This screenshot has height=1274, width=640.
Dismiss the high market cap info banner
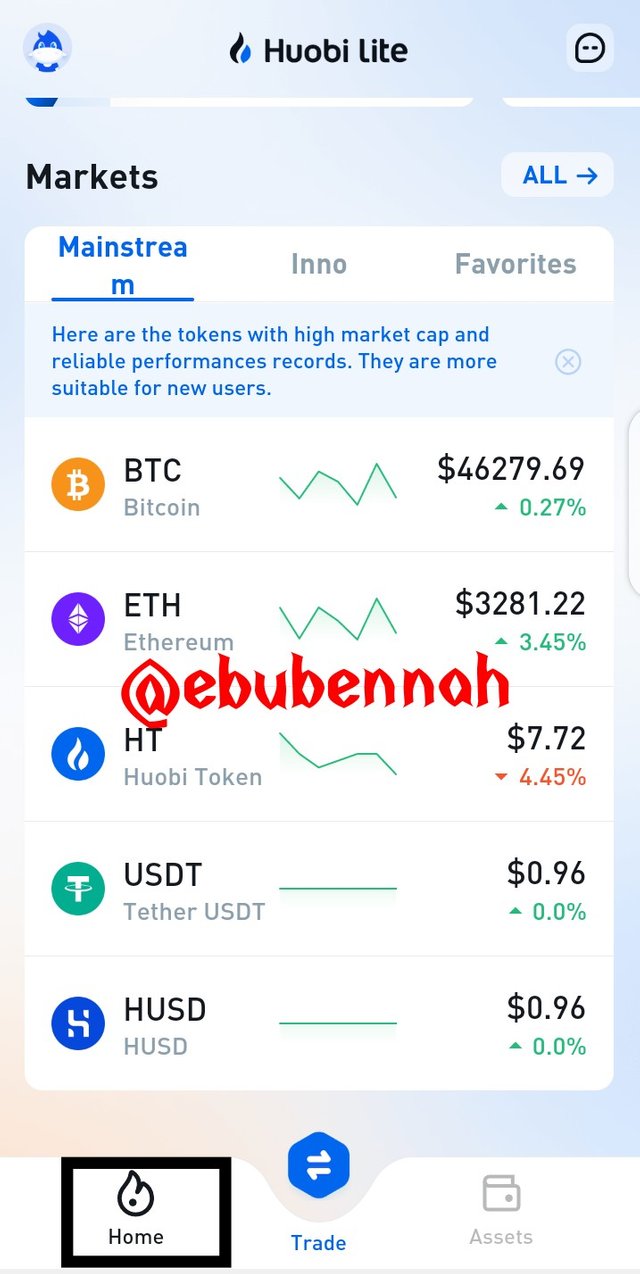568,361
